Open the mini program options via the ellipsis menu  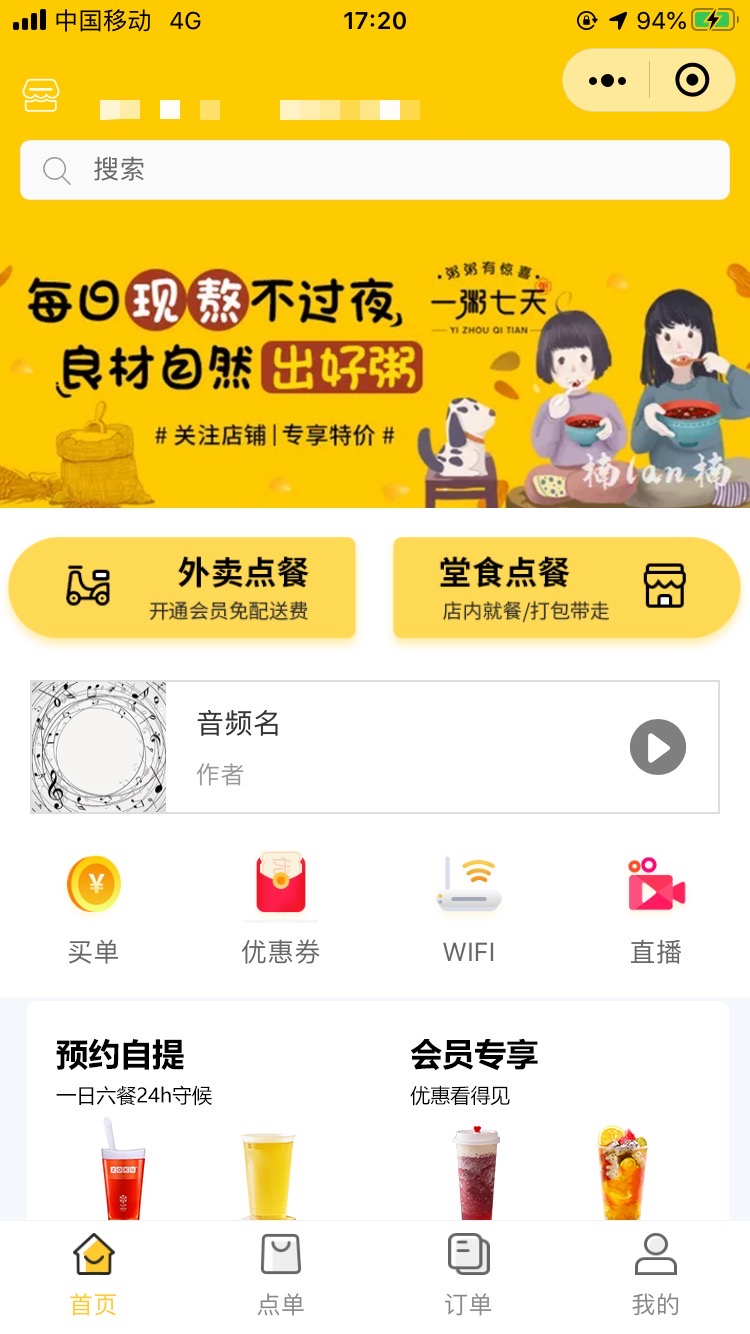[605, 80]
